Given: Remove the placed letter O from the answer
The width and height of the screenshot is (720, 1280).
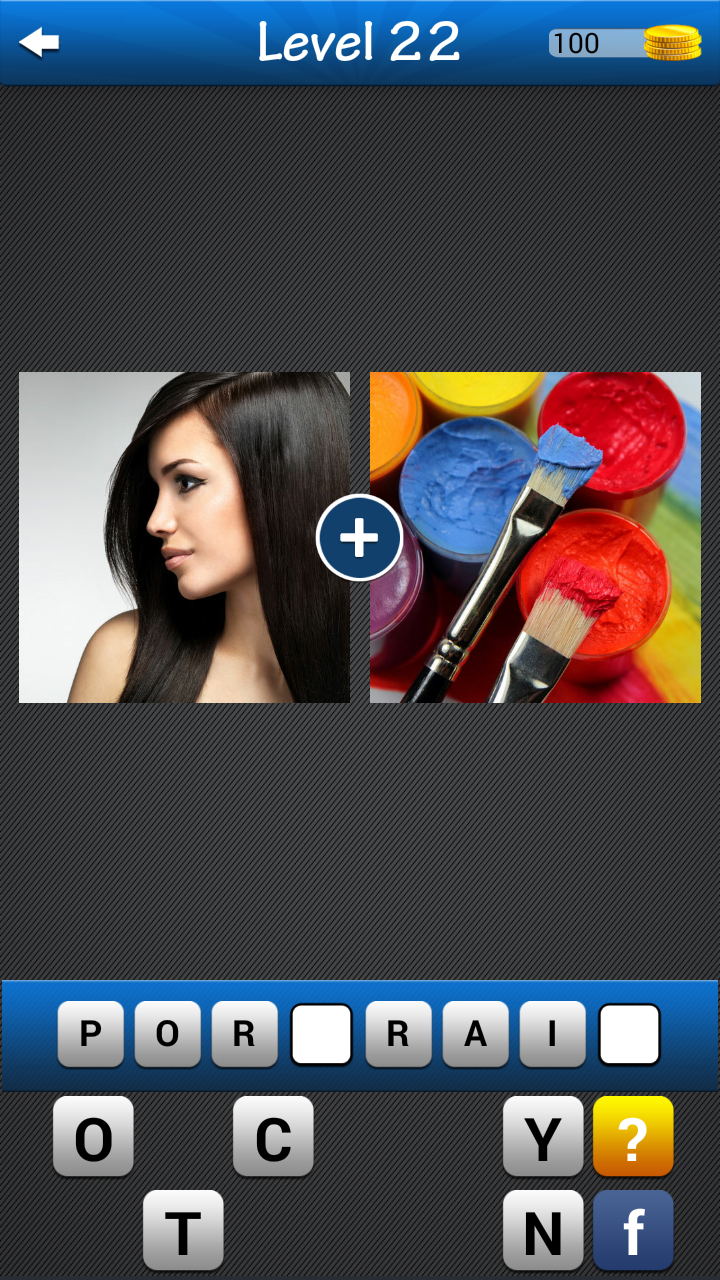Looking at the screenshot, I should (x=167, y=1034).
